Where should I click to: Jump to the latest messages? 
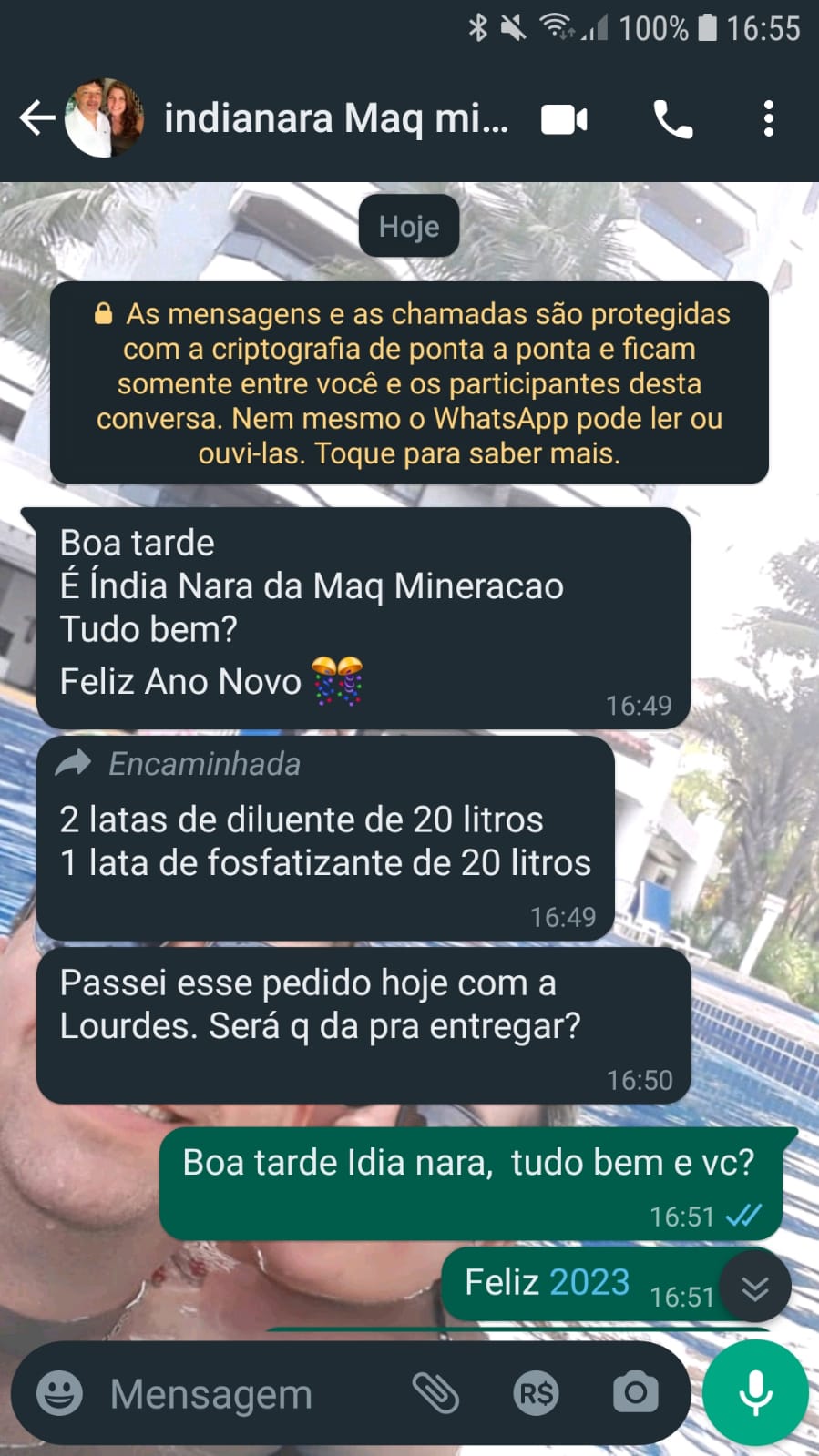tap(755, 1287)
